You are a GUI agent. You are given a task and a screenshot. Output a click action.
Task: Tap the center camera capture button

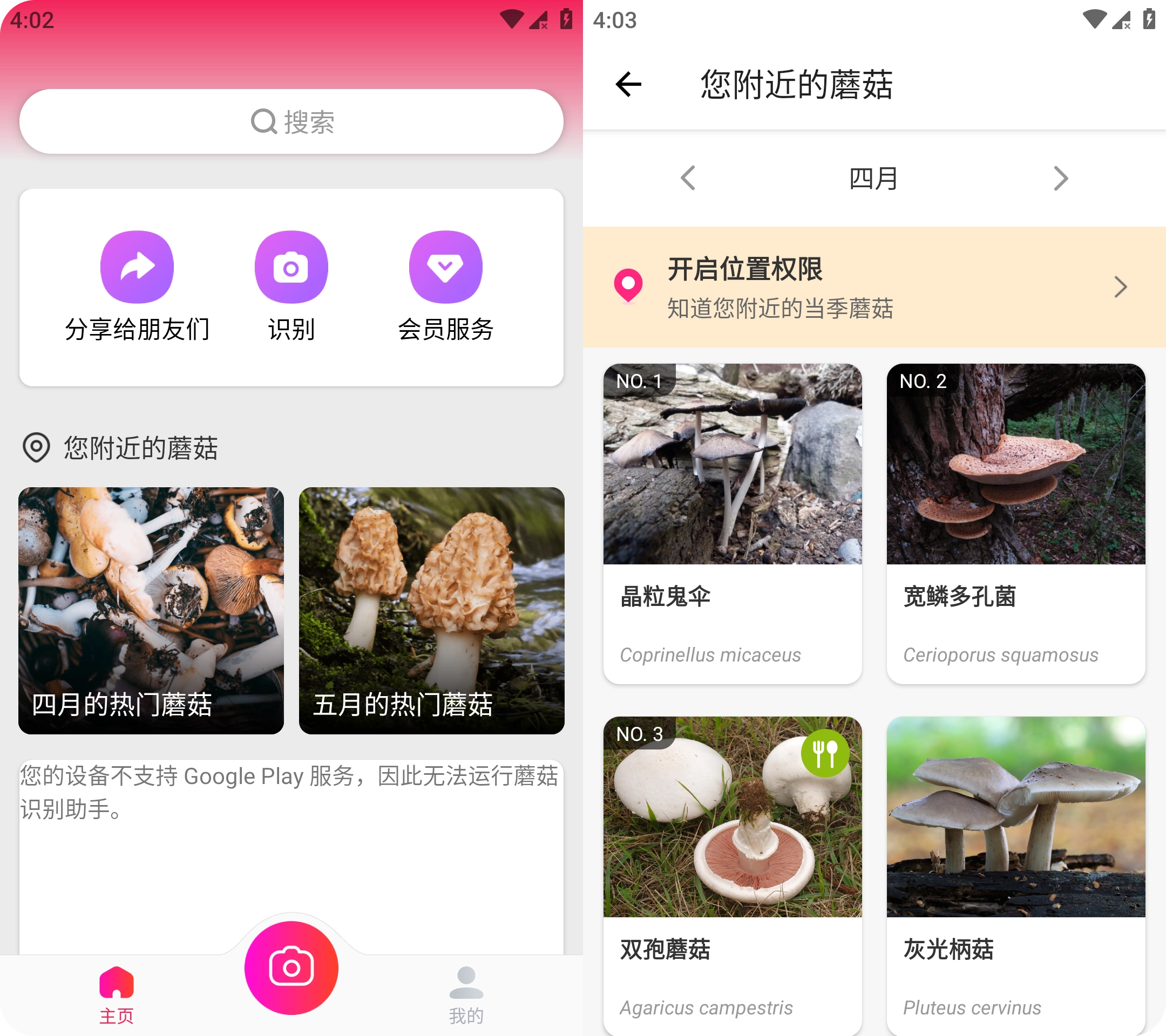coord(291,967)
